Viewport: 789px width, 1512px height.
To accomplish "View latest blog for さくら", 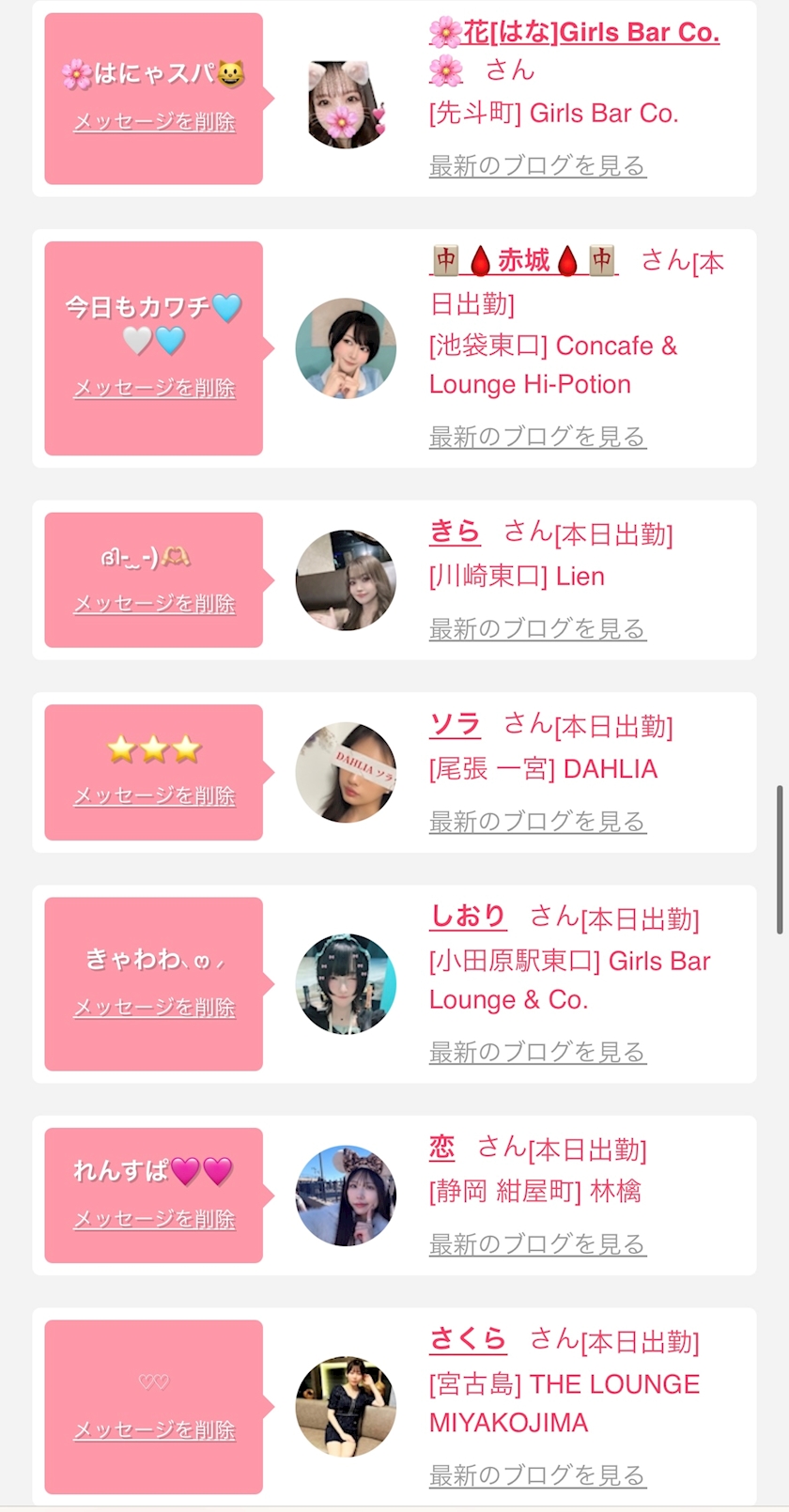I will click(x=537, y=1475).
